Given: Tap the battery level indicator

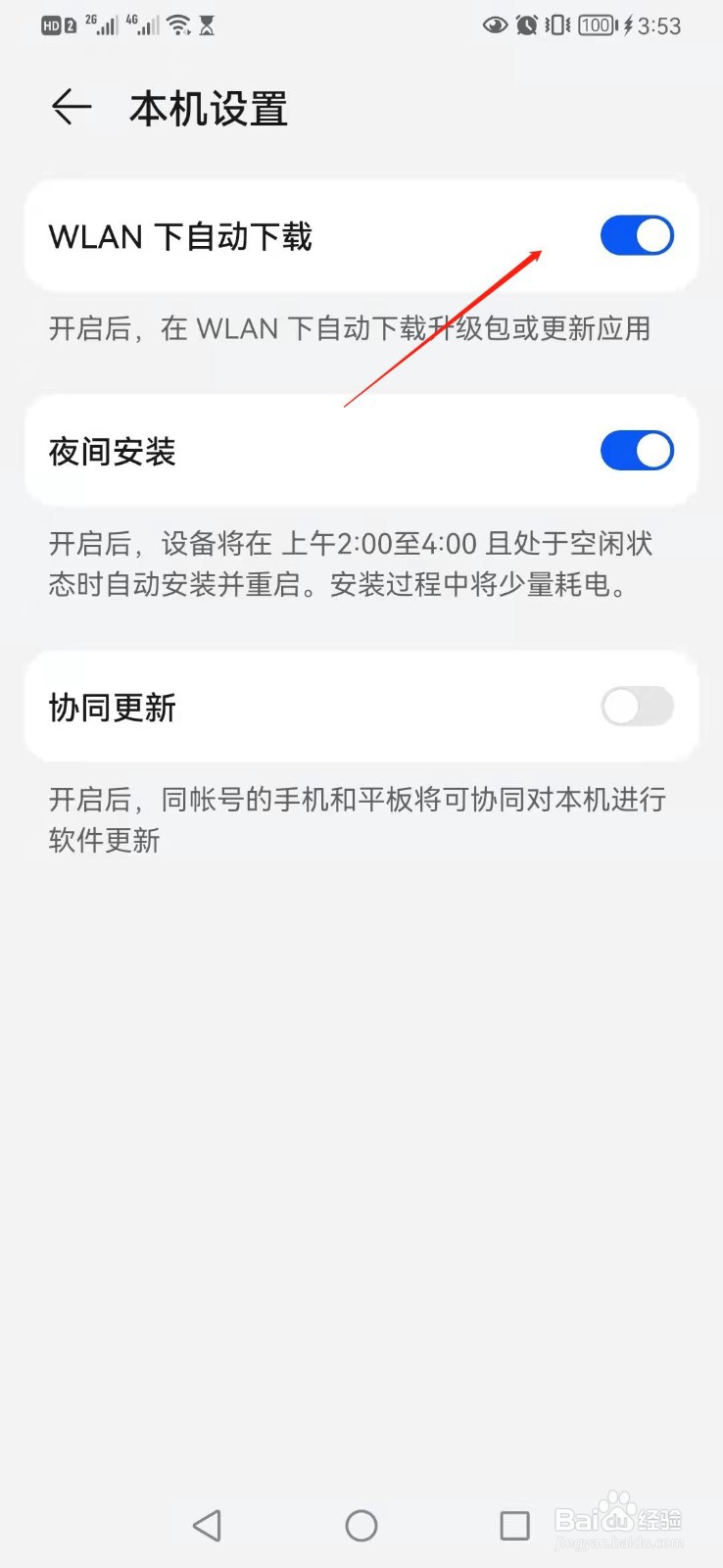Looking at the screenshot, I should pos(595,25).
